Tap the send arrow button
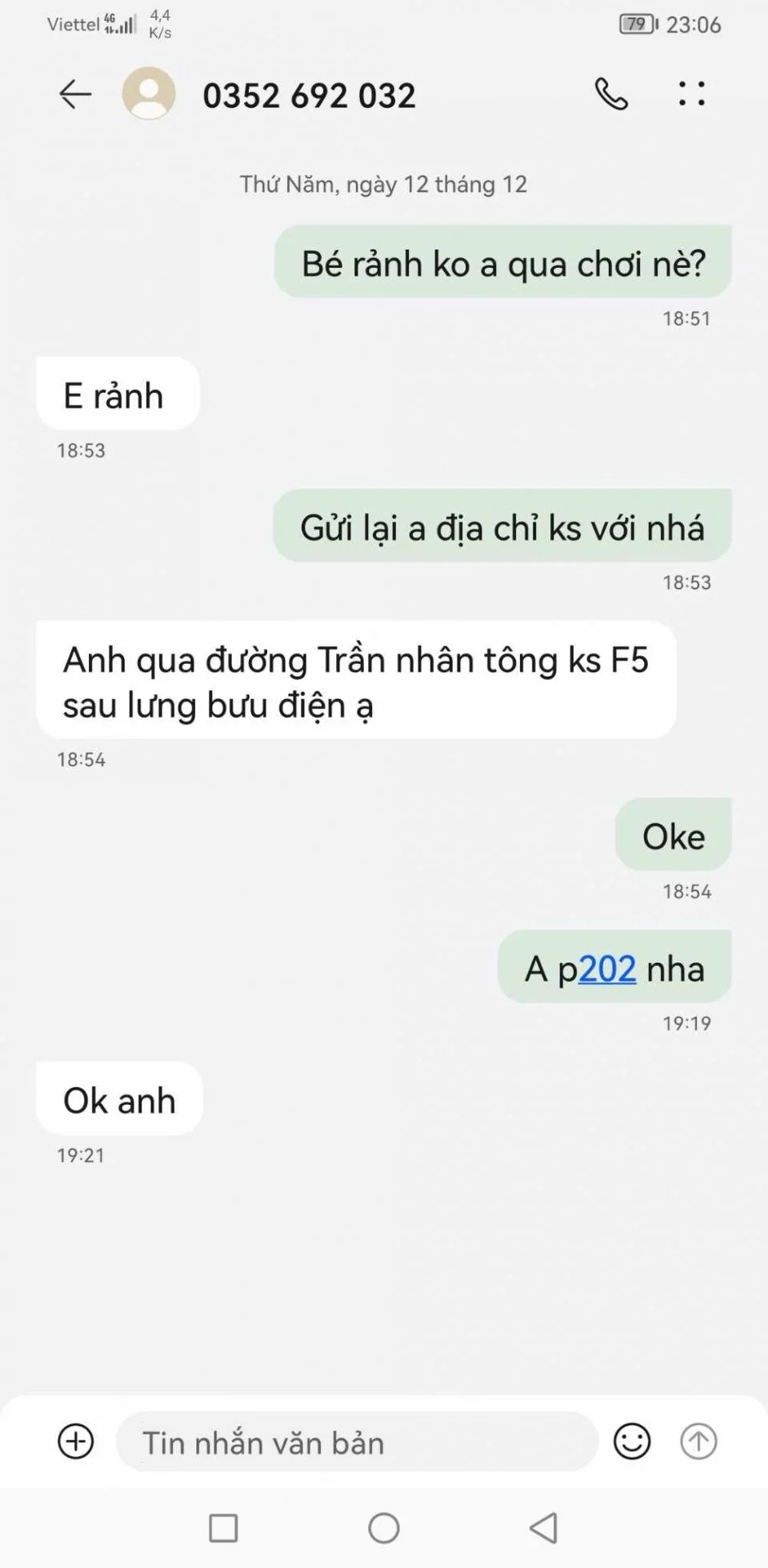 tap(698, 1442)
